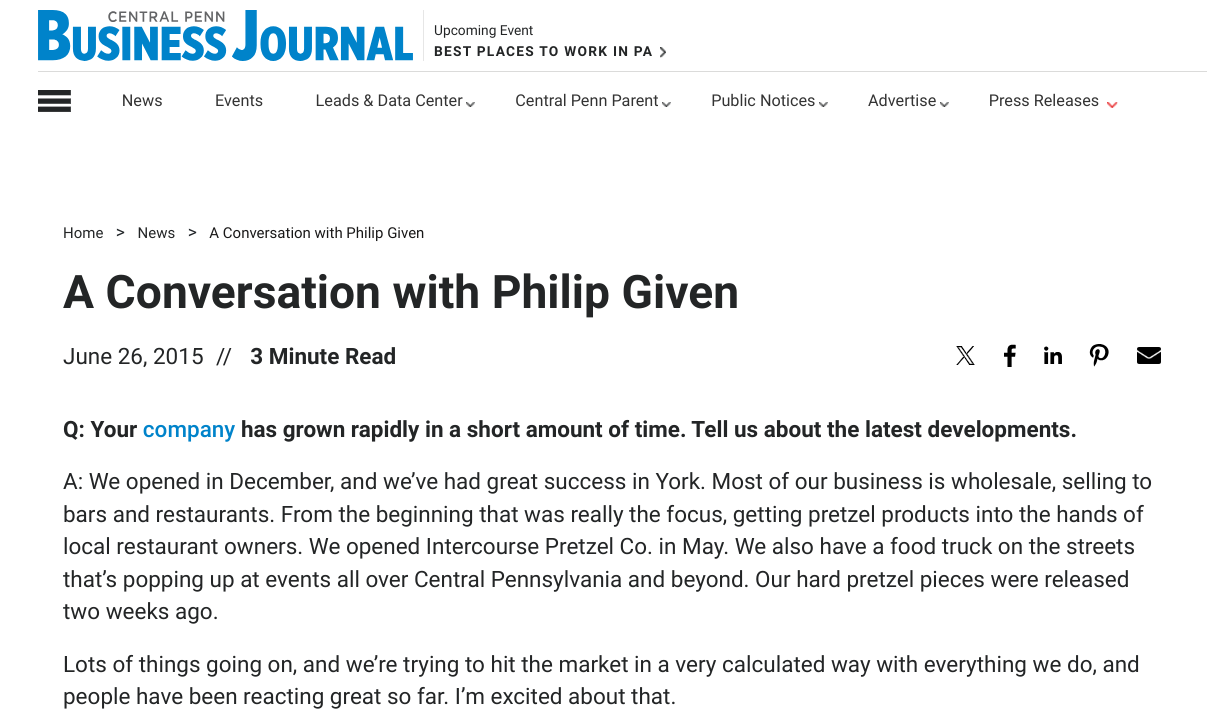Open Best Places to Work in PA event
The image size is (1207, 722).
click(x=549, y=51)
